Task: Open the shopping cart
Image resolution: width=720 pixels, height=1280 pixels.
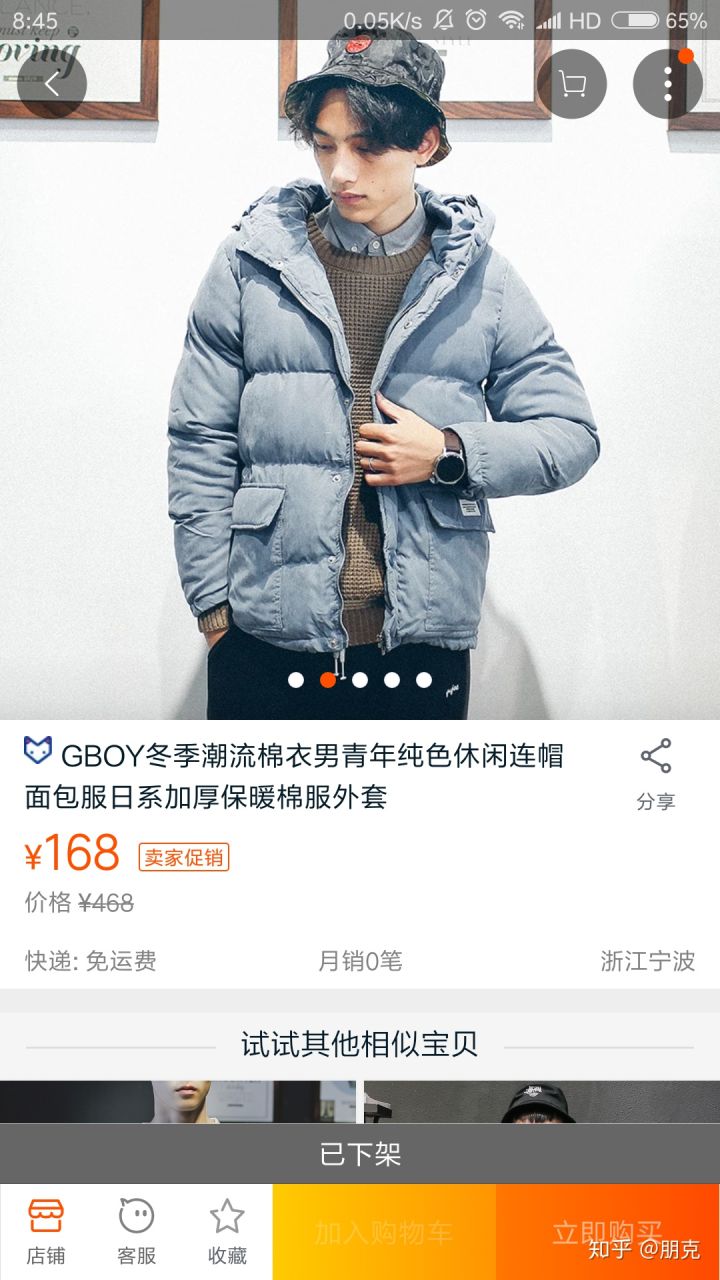Action: click(x=572, y=84)
